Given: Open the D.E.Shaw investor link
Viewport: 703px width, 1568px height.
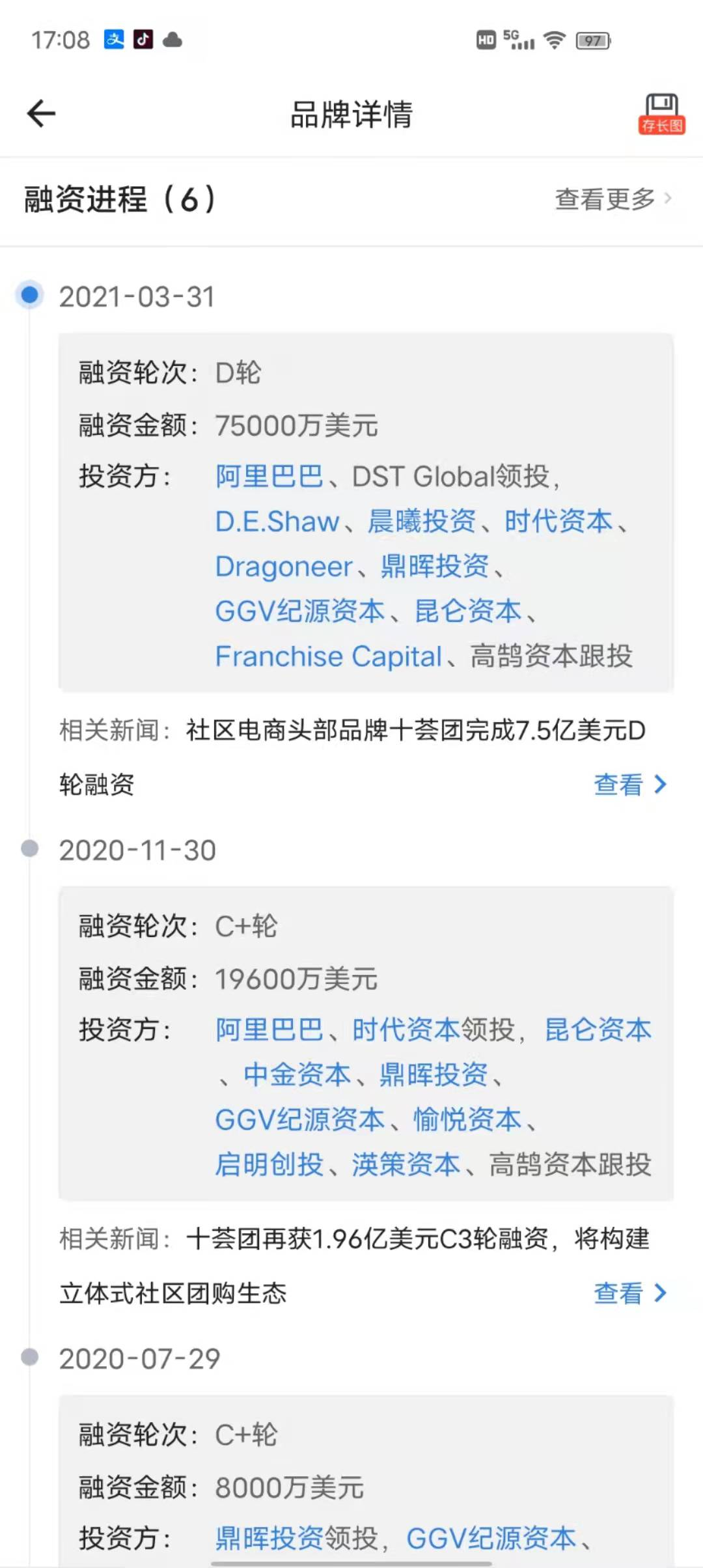Looking at the screenshot, I should point(275,522).
